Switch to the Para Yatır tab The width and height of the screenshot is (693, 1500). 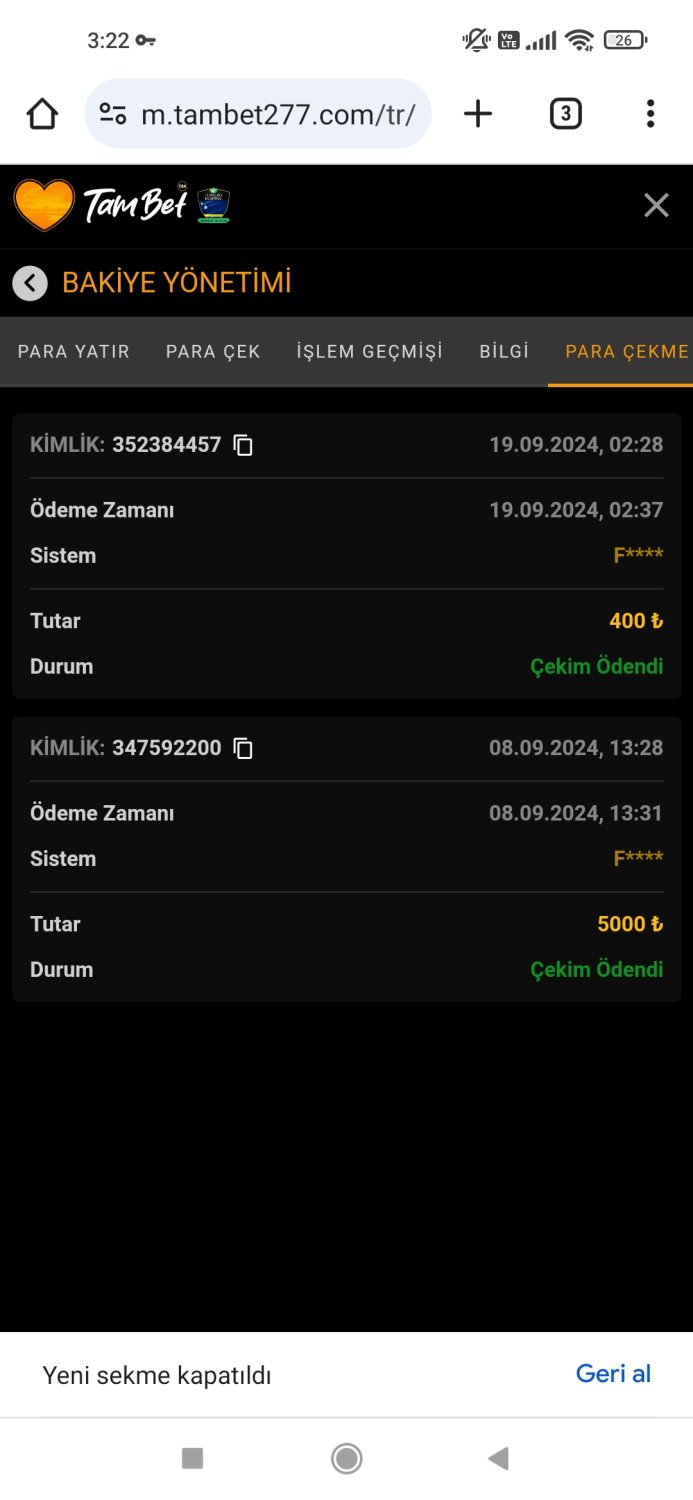pos(74,352)
